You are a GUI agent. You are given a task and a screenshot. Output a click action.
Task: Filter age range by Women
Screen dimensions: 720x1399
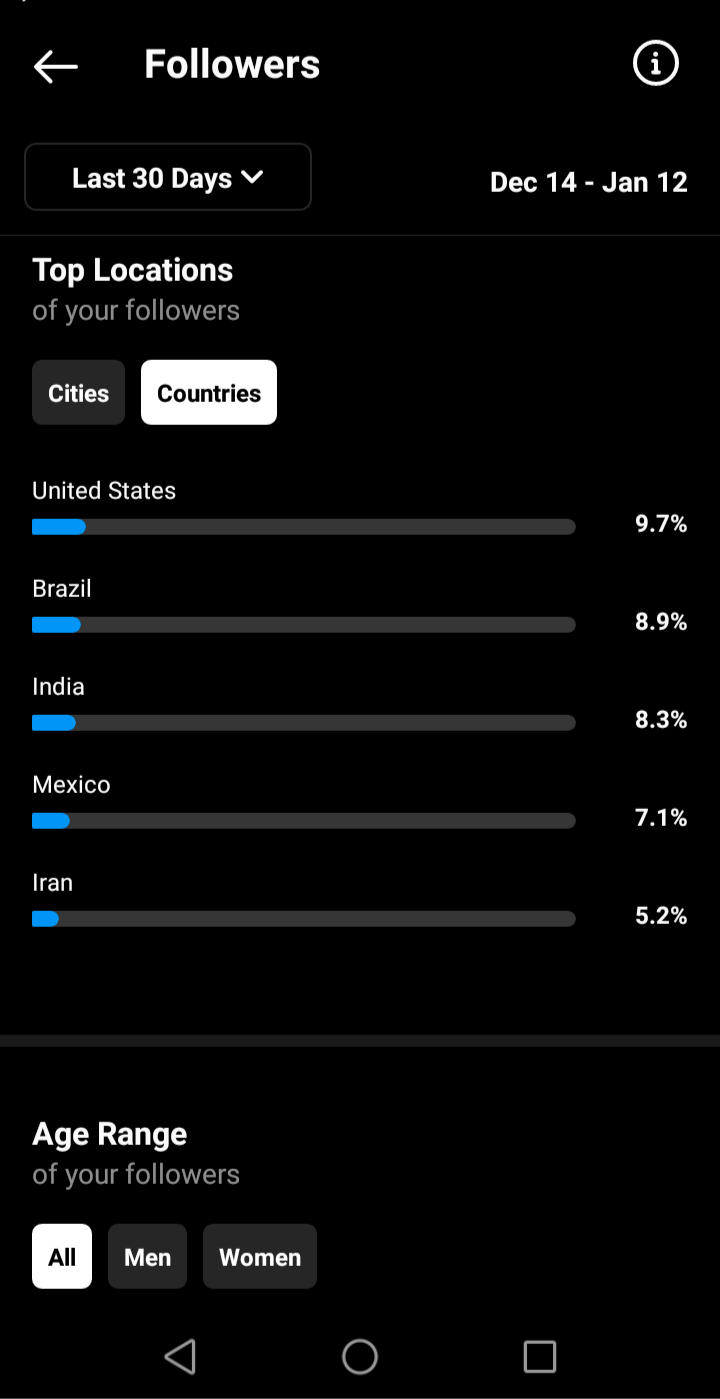[x=260, y=1257]
